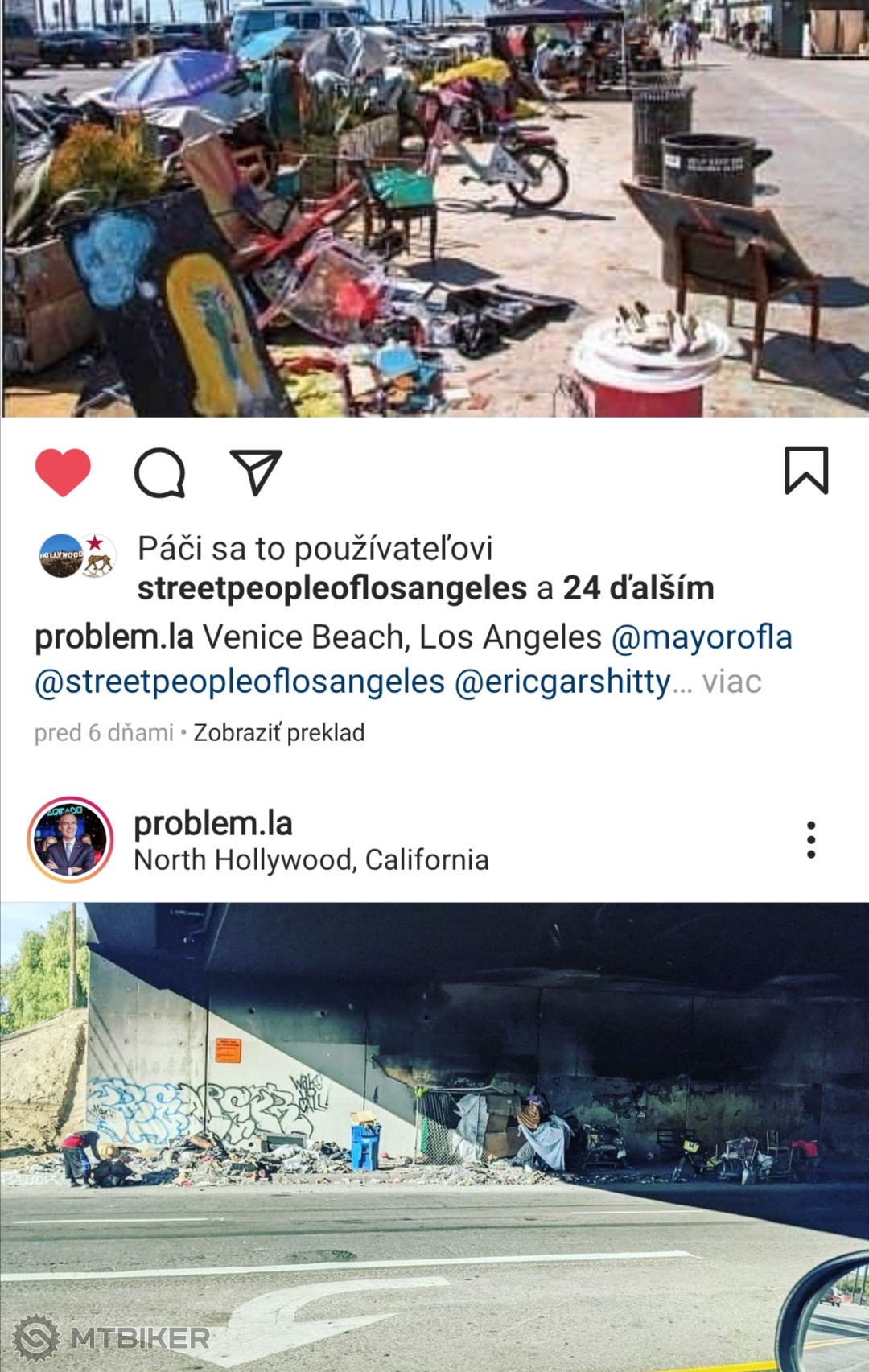The width and height of the screenshot is (869, 1372).
Task: Open comments on Venice Beach post
Action: (x=159, y=472)
